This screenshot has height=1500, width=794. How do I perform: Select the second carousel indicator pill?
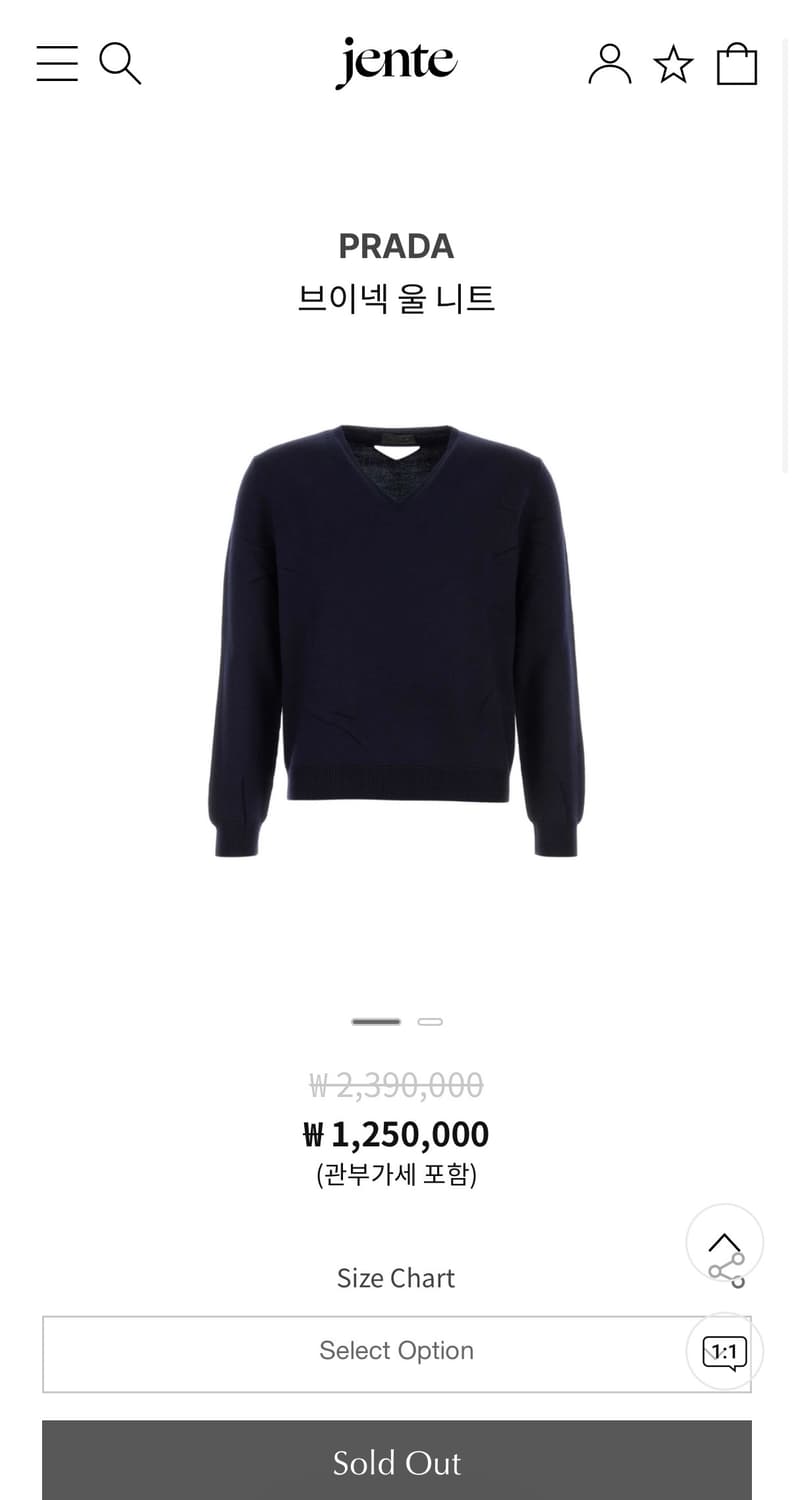(430, 1021)
